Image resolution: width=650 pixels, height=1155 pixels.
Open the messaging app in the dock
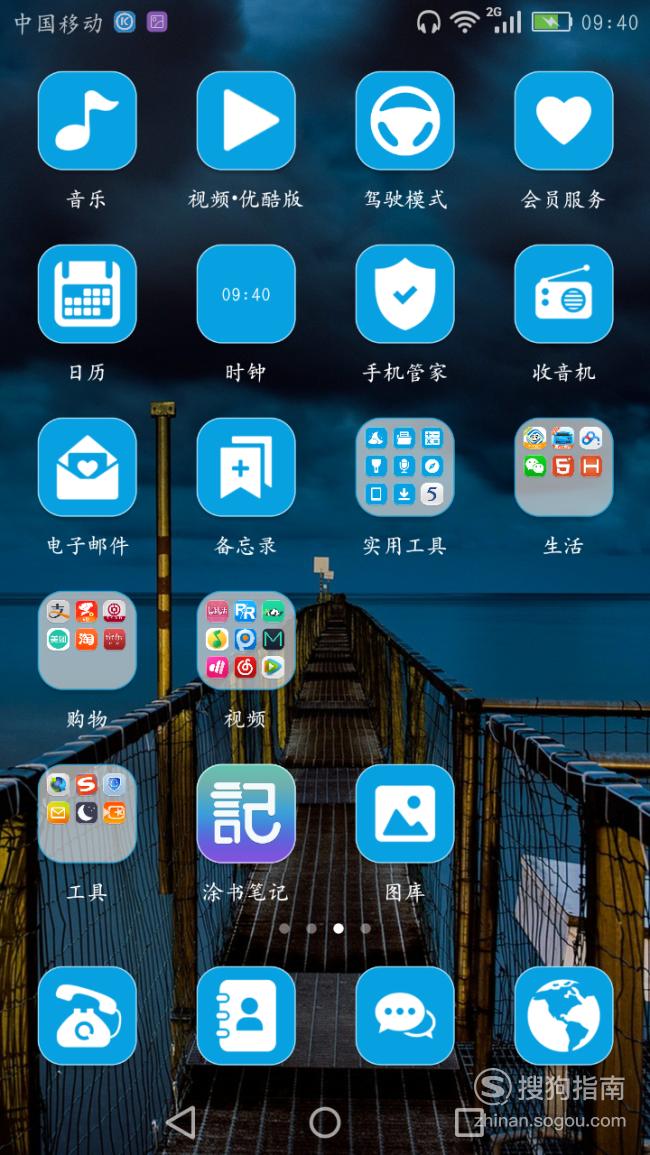405,1016
